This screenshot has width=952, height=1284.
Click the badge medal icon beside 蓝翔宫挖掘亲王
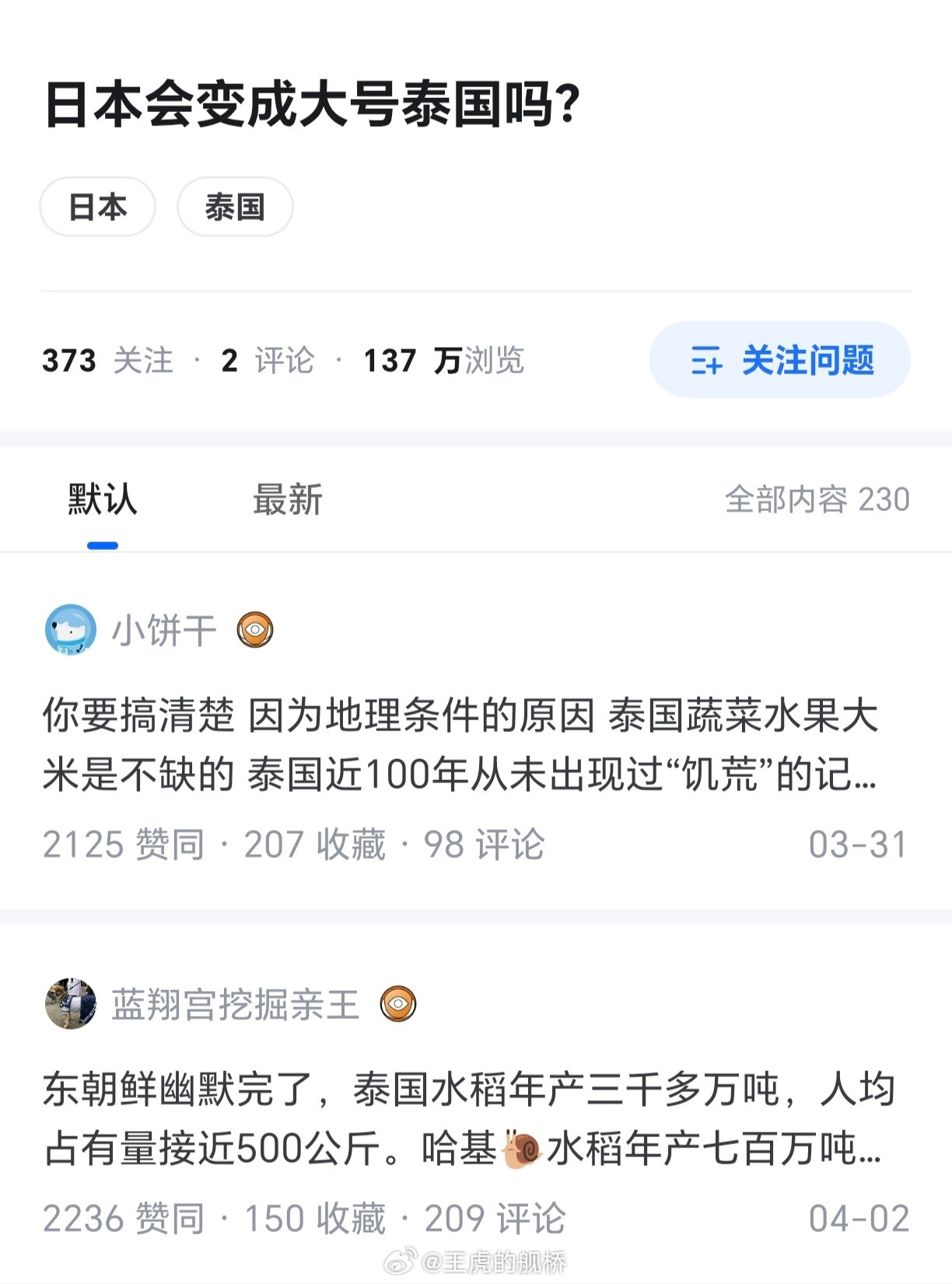pyautogui.click(x=399, y=1005)
